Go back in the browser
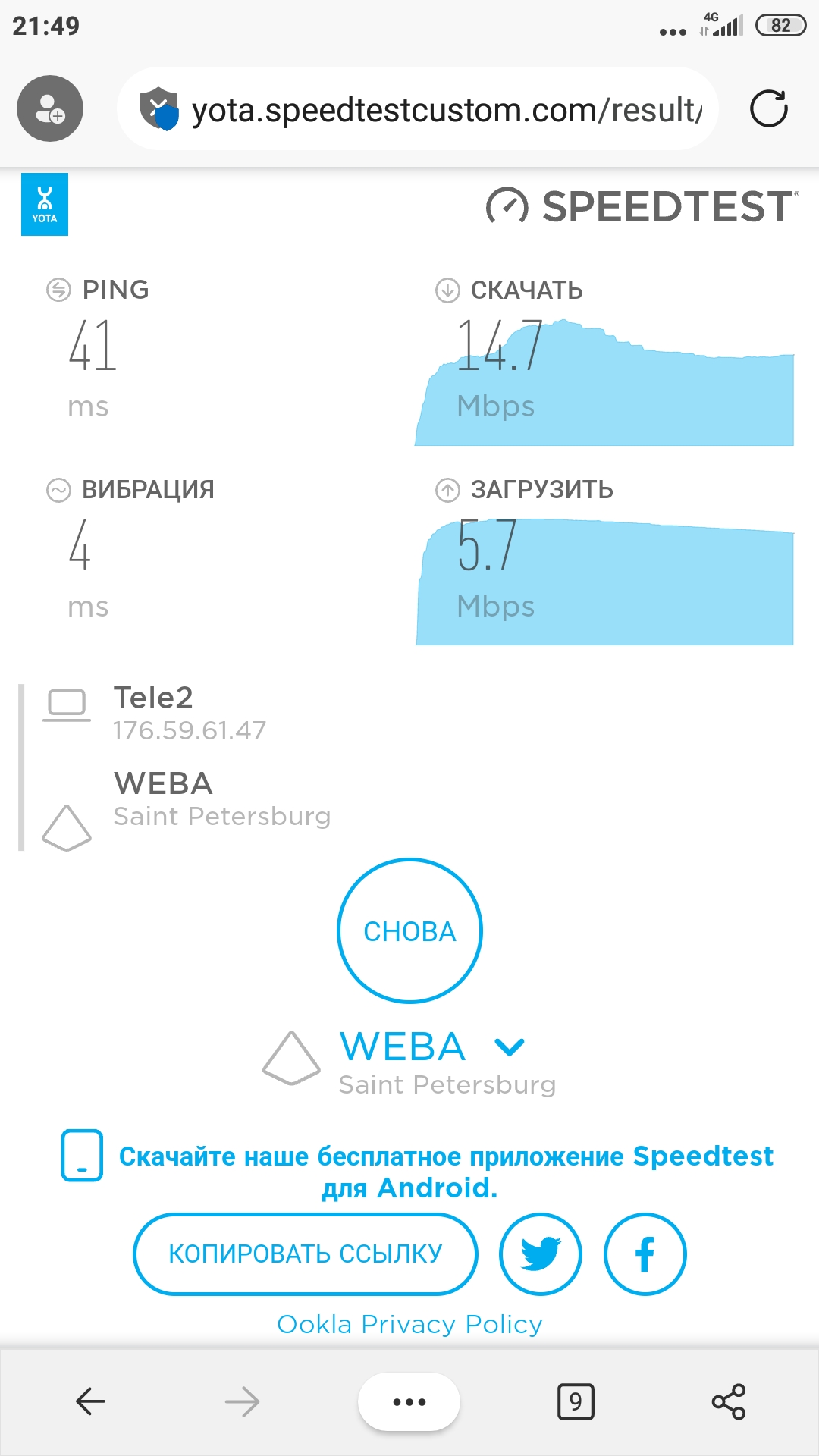Image resolution: width=819 pixels, height=1456 pixels. click(x=90, y=1401)
